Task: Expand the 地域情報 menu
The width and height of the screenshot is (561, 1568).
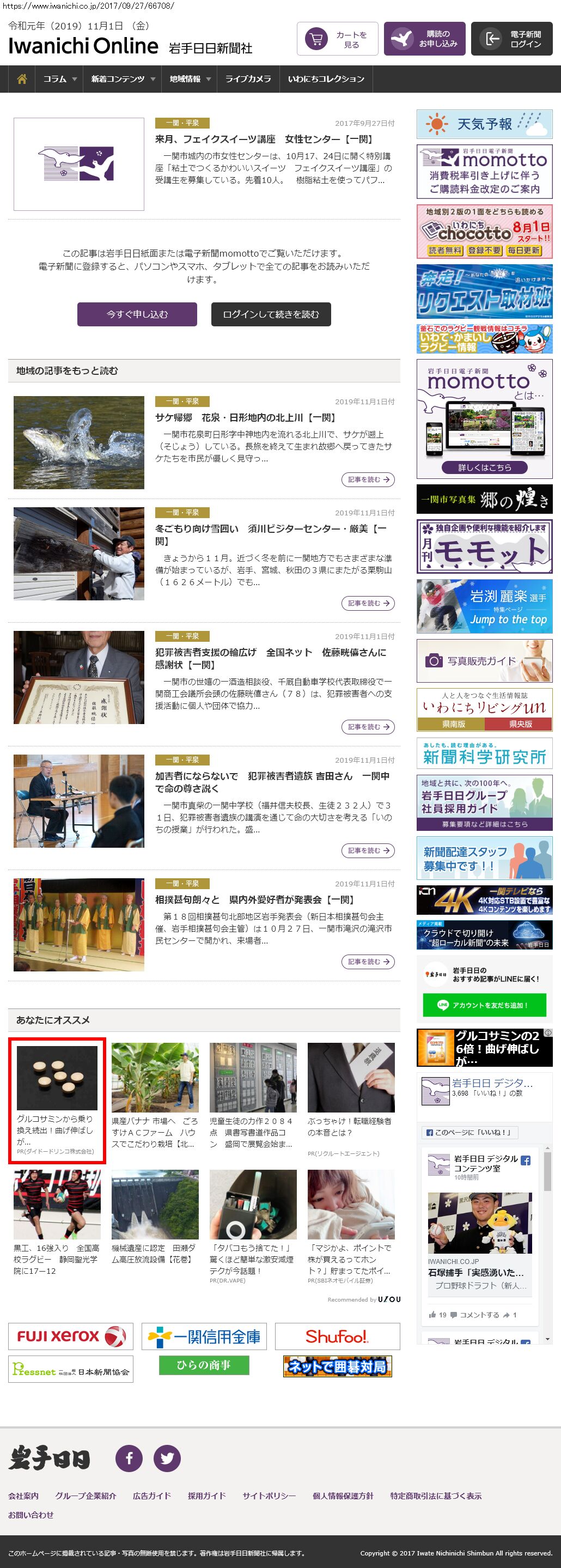Action: tap(190, 79)
